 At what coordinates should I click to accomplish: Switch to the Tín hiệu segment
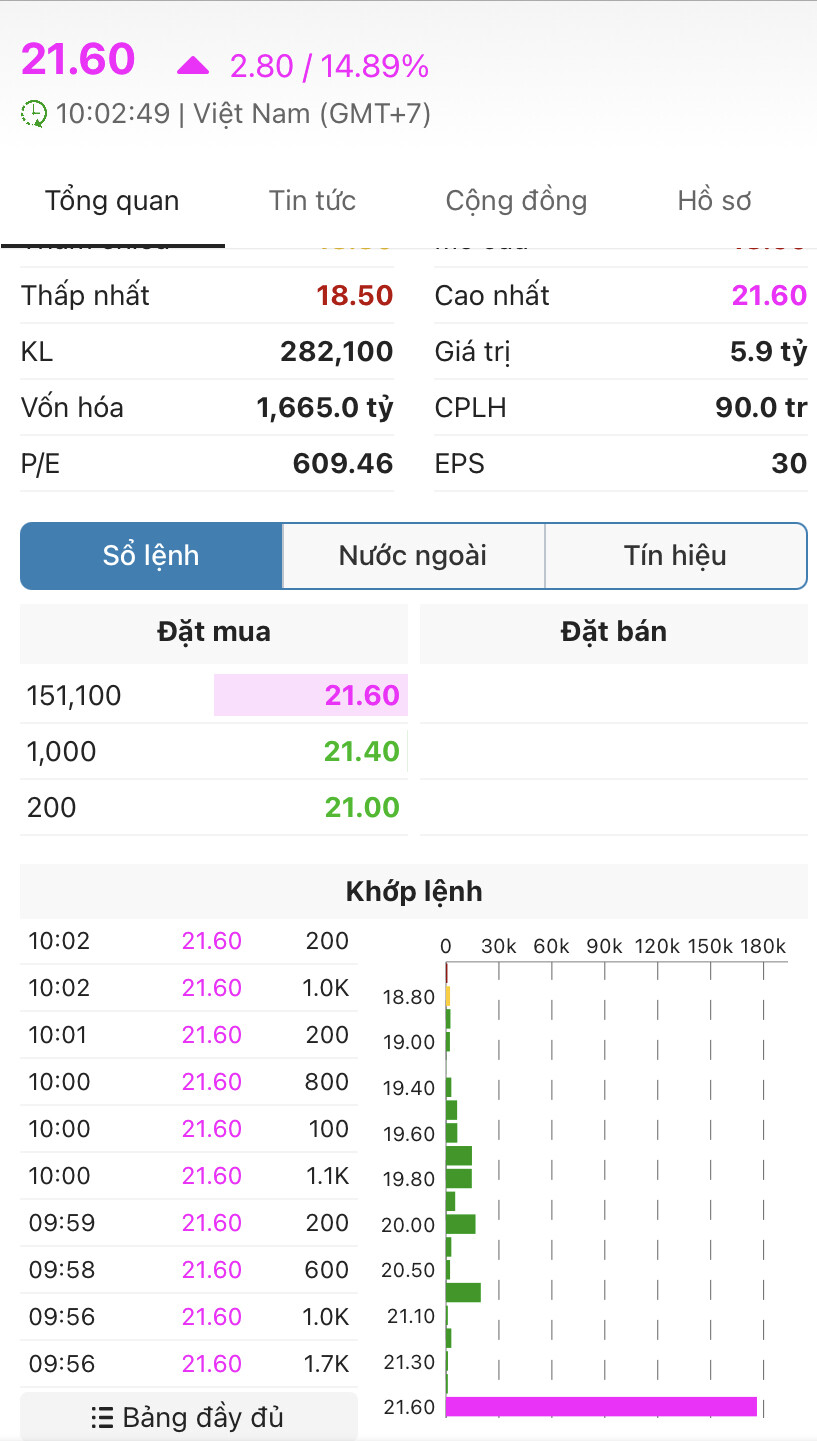pos(675,556)
